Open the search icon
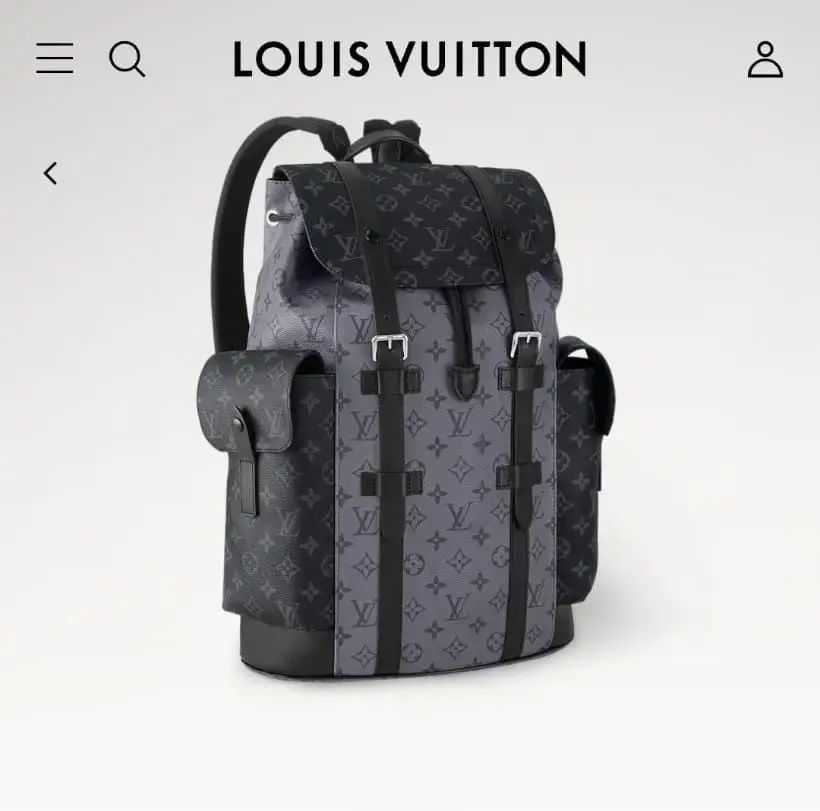 click(127, 59)
